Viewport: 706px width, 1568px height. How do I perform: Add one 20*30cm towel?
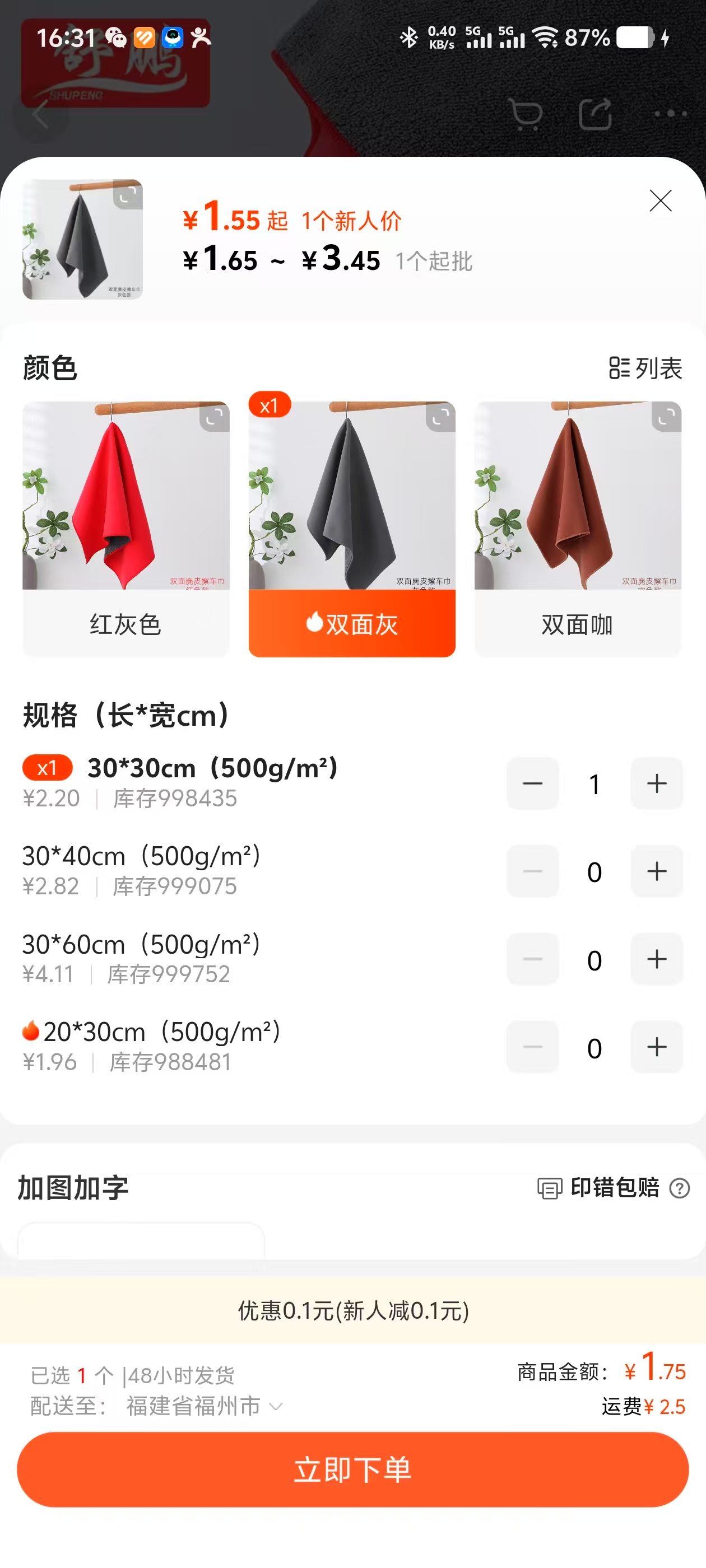point(656,1048)
